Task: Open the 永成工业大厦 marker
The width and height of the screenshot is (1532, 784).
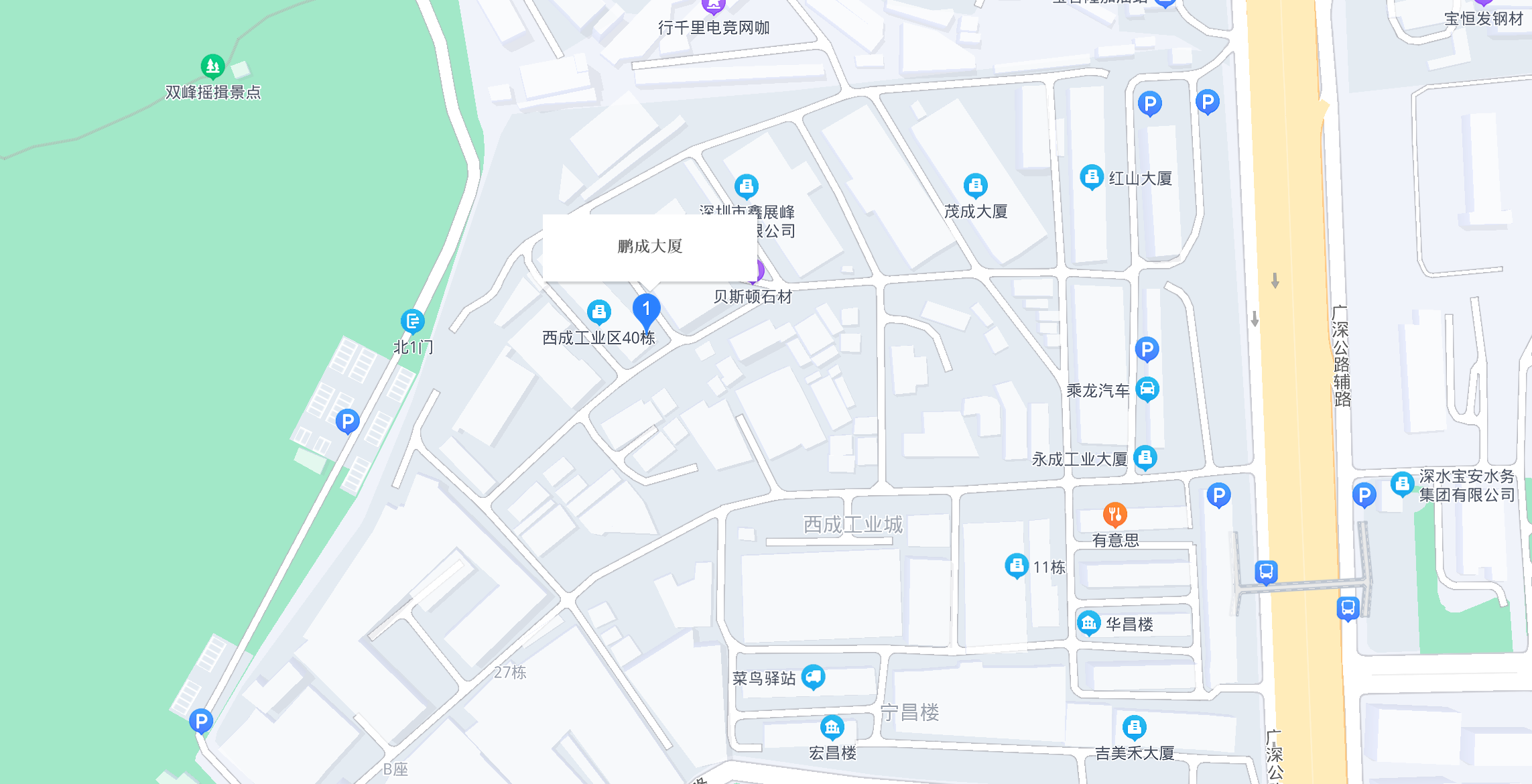Action: [x=1145, y=458]
